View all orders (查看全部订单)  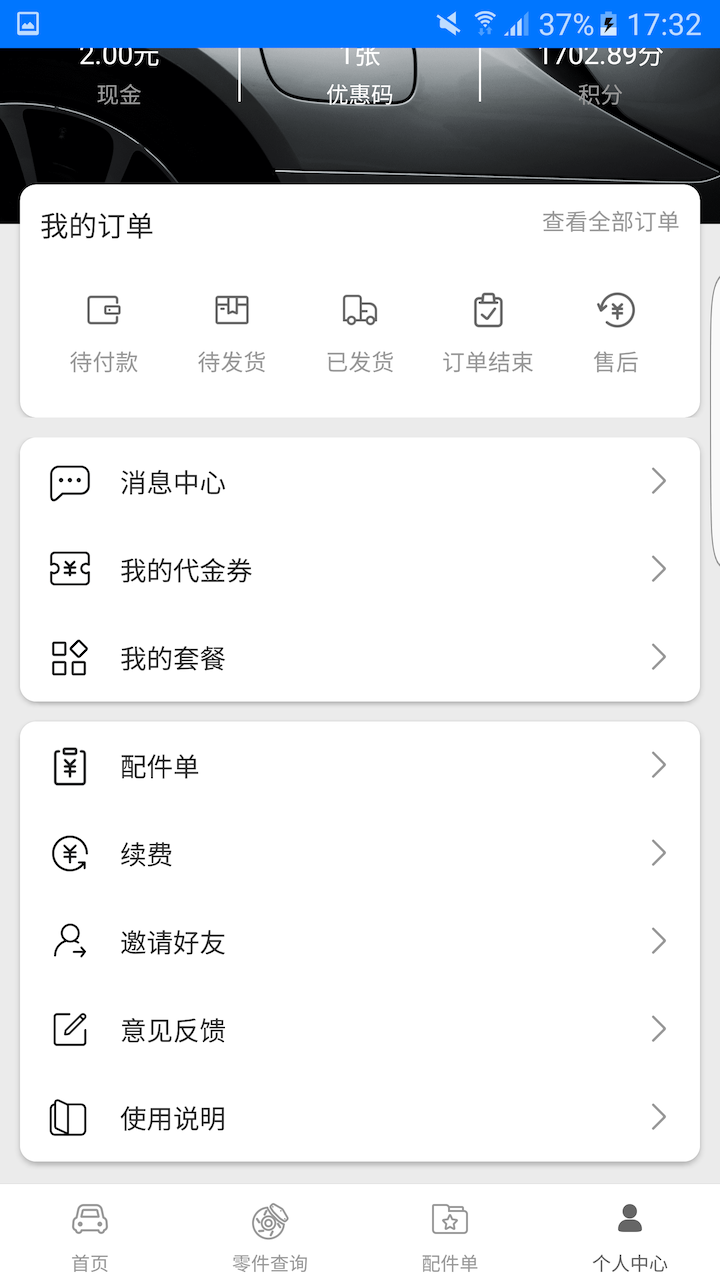610,222
